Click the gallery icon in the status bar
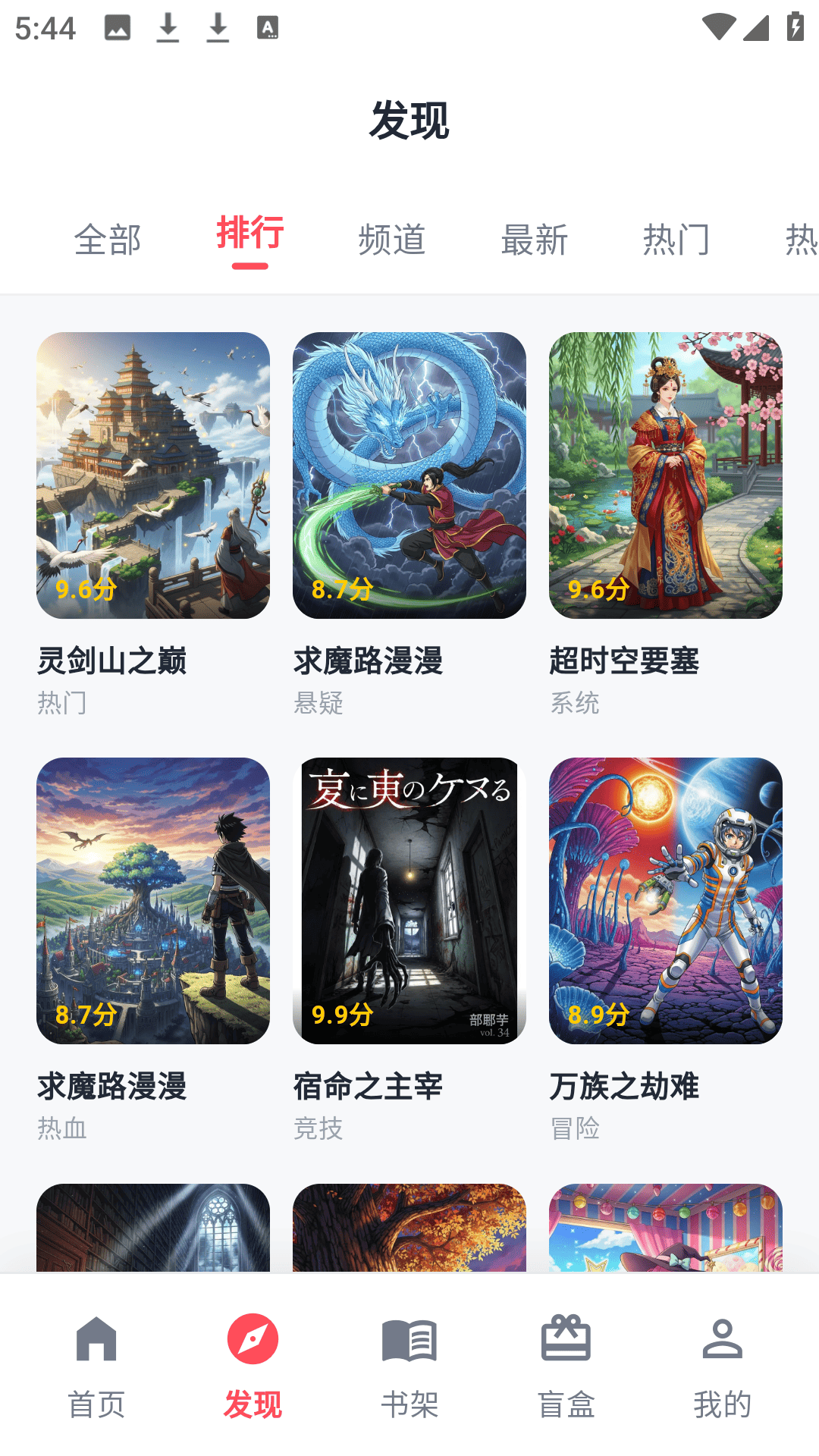The width and height of the screenshot is (819, 1456). [118, 27]
